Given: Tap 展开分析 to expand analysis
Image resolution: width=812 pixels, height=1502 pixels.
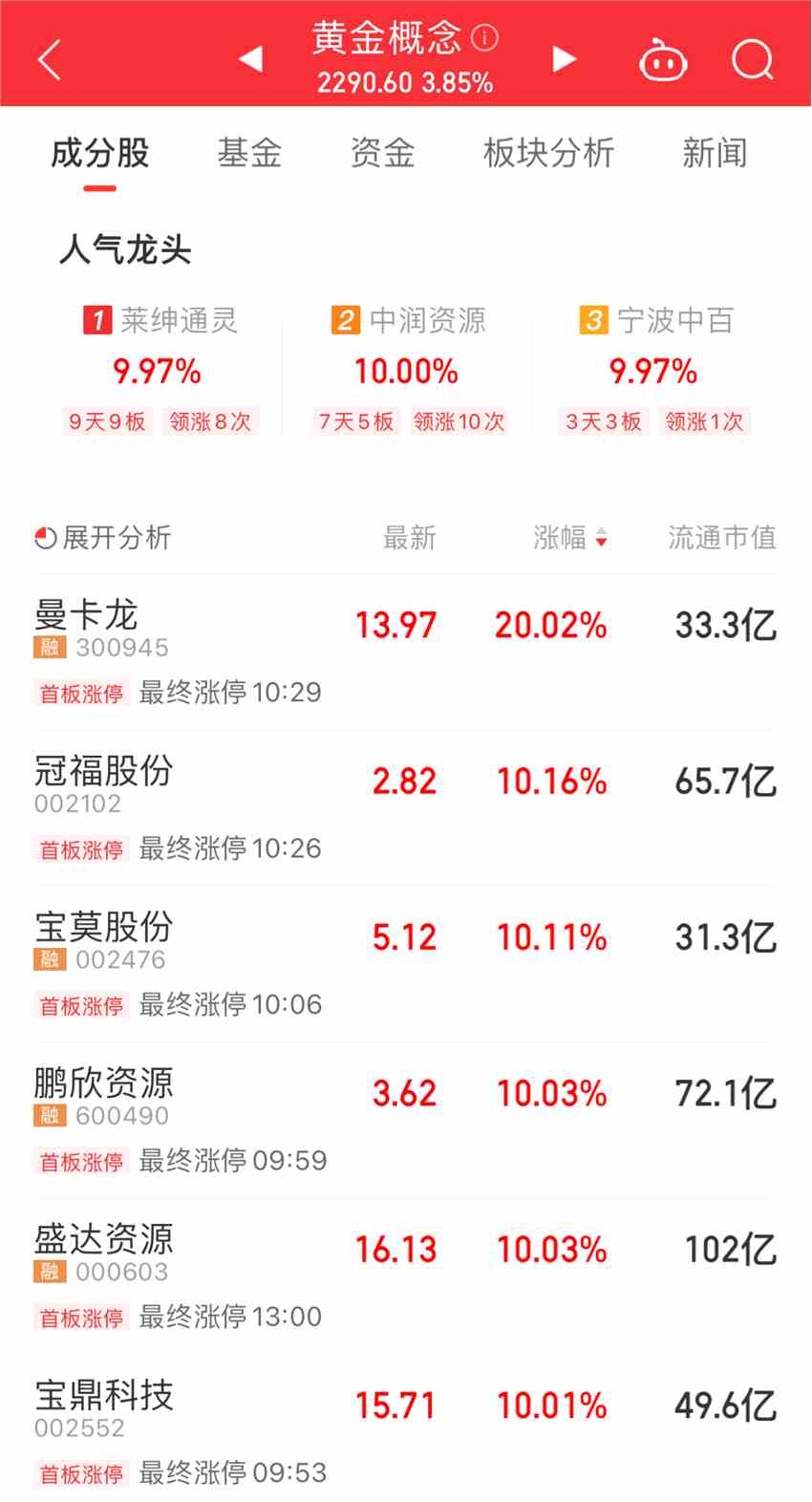Looking at the screenshot, I should coord(103,538).
